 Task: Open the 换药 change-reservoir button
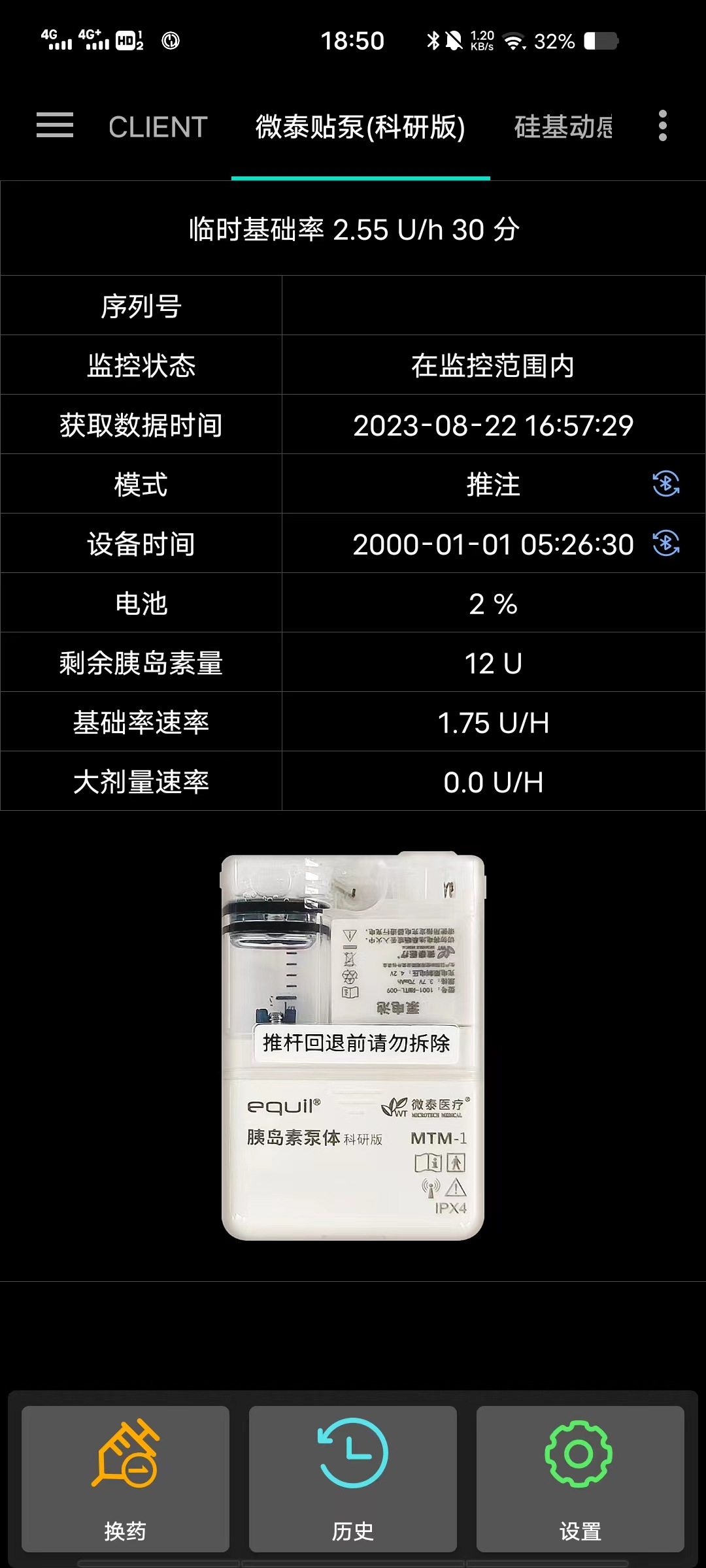pos(126,1478)
